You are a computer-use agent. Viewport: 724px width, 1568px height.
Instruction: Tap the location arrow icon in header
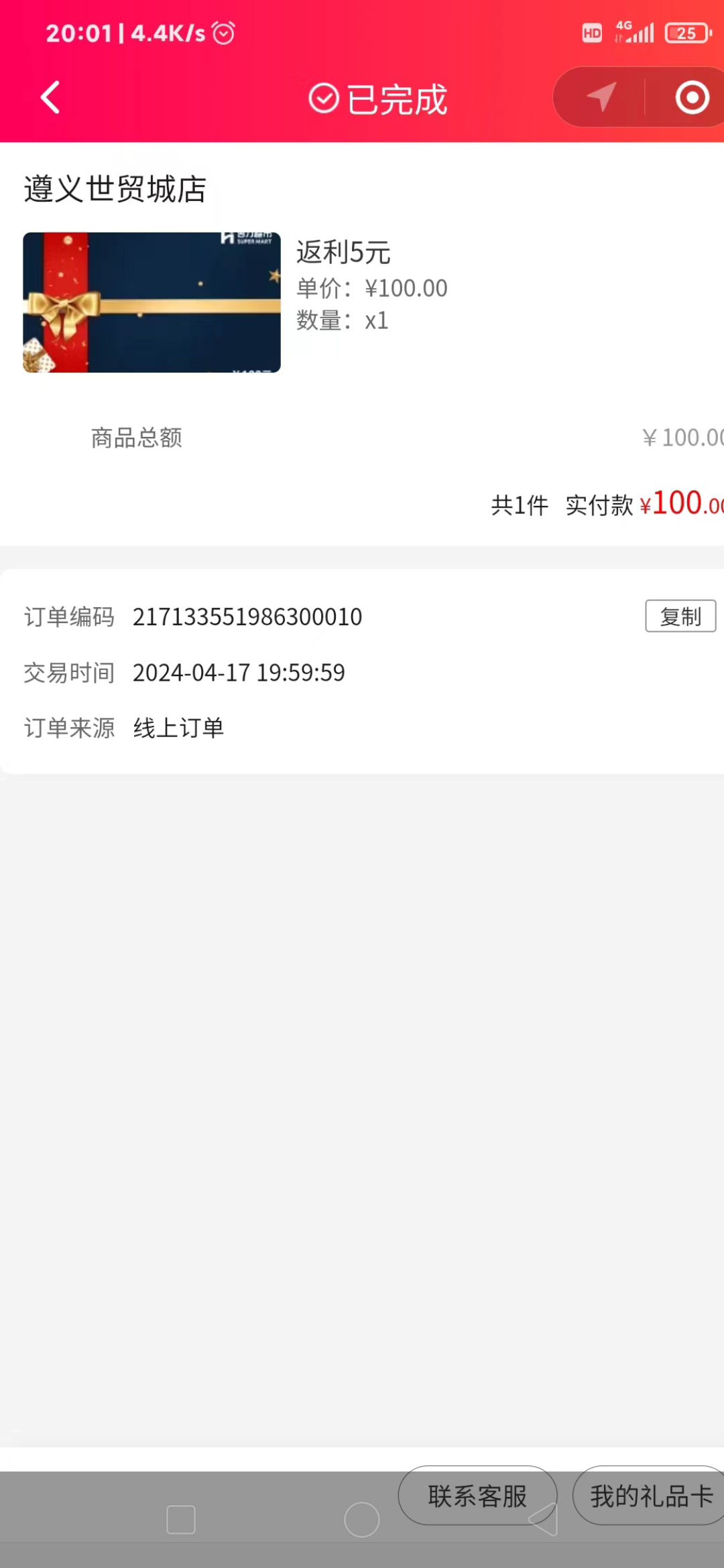pos(601,98)
